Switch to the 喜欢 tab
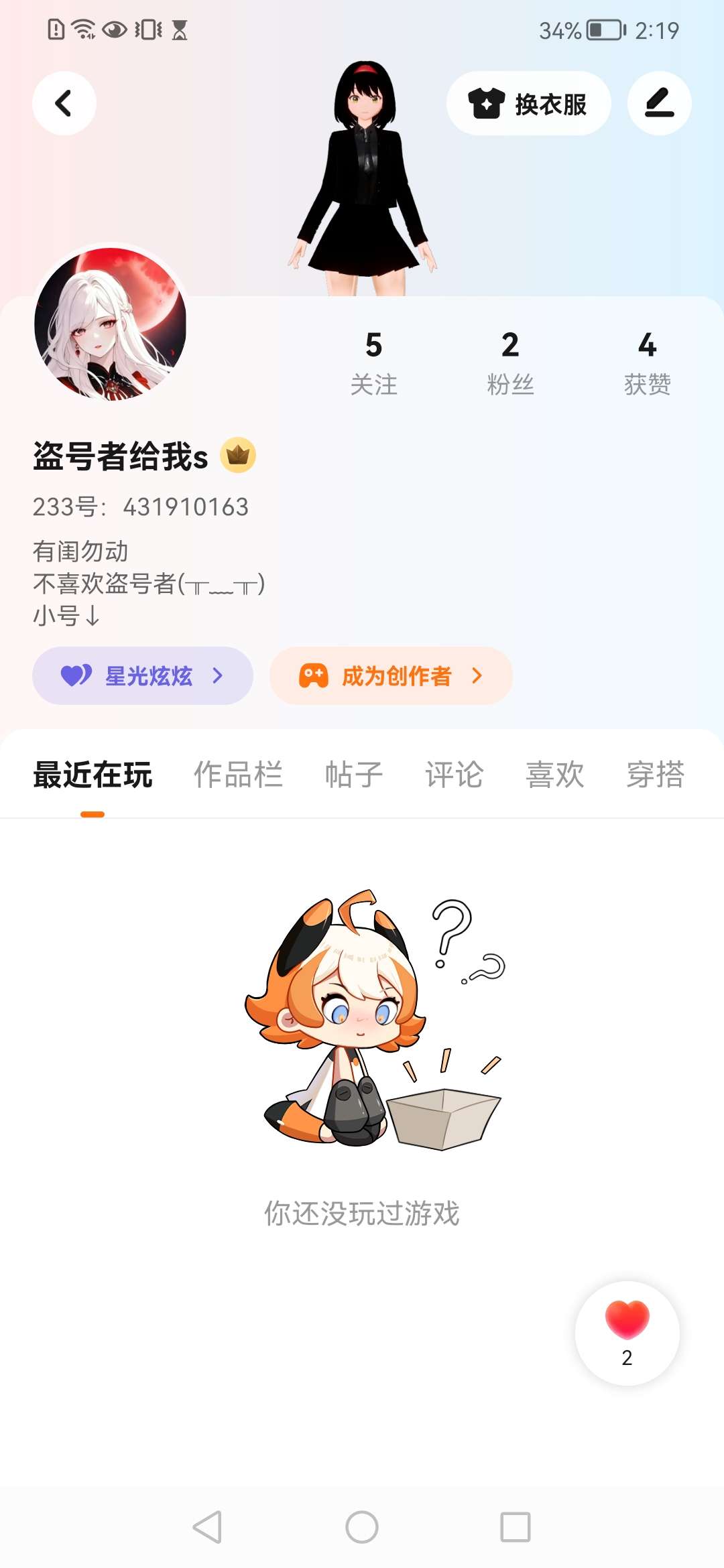Image resolution: width=724 pixels, height=1568 pixels. (x=554, y=775)
